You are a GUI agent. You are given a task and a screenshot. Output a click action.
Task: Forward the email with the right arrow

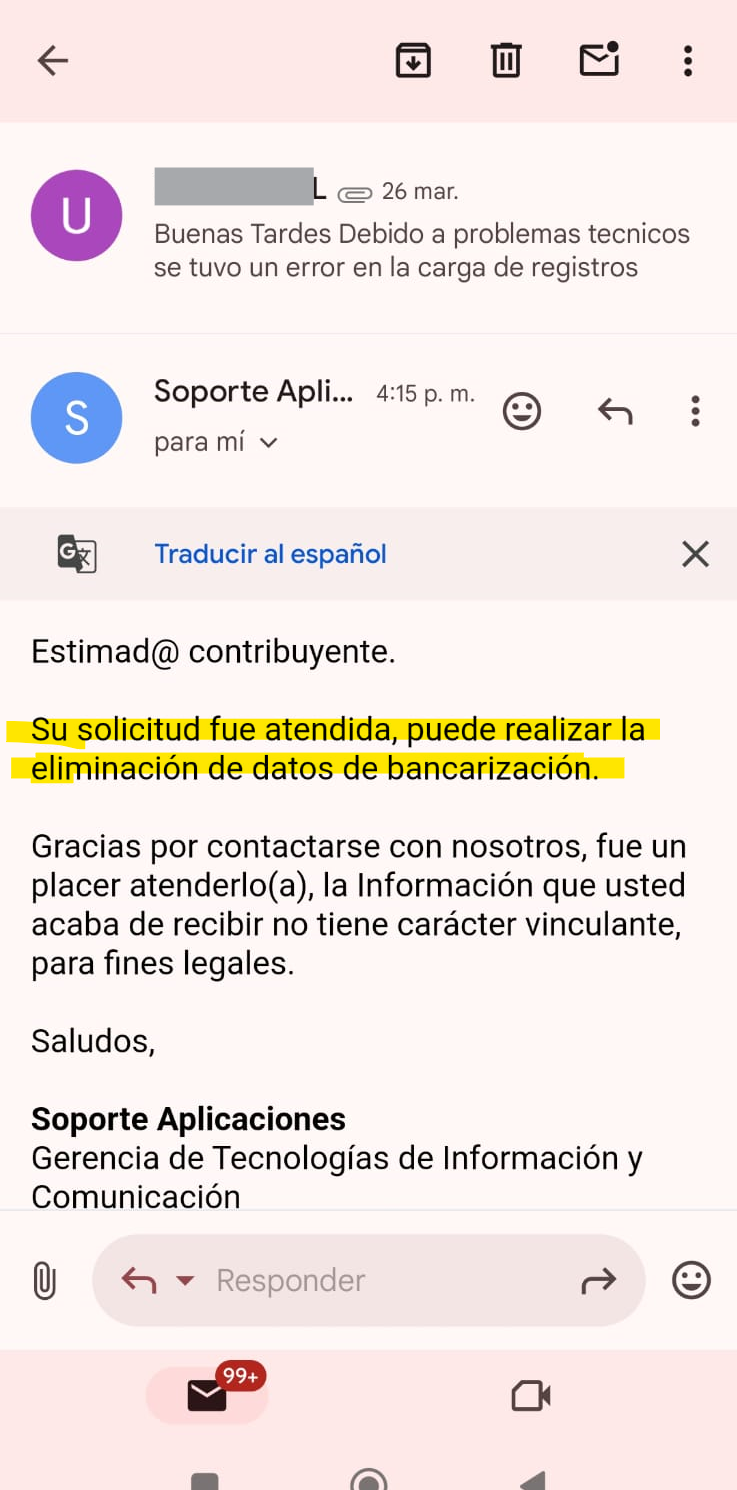(x=598, y=1280)
